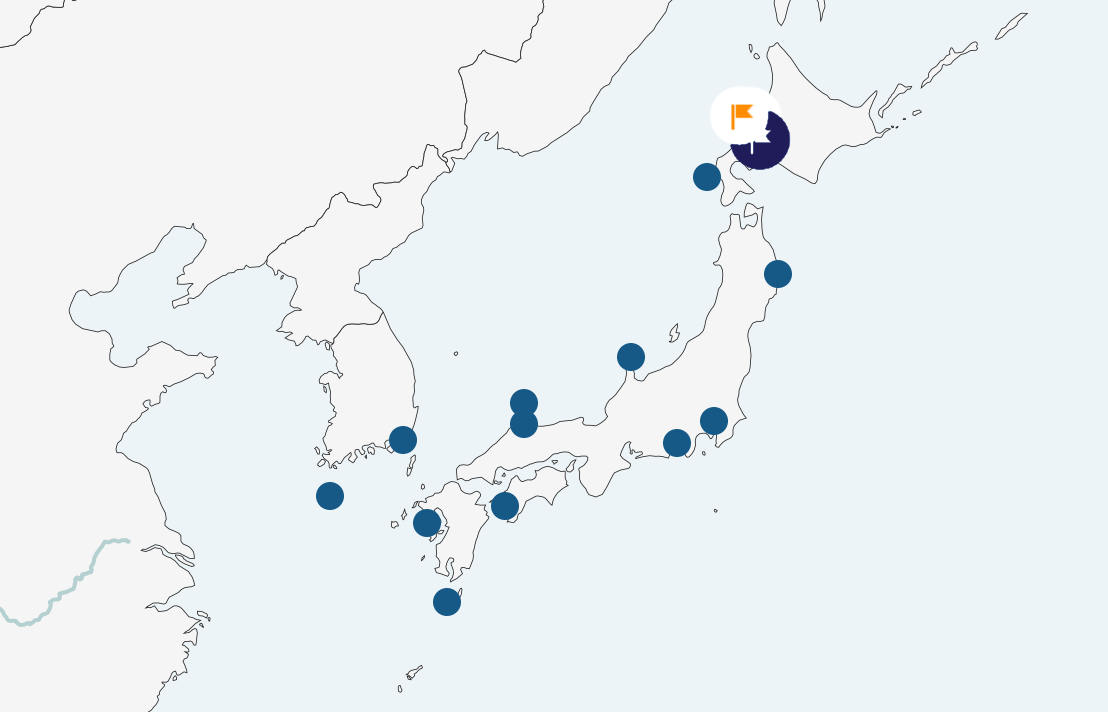Select the marker at southern Kyushu near Kagoshima

tap(447, 602)
